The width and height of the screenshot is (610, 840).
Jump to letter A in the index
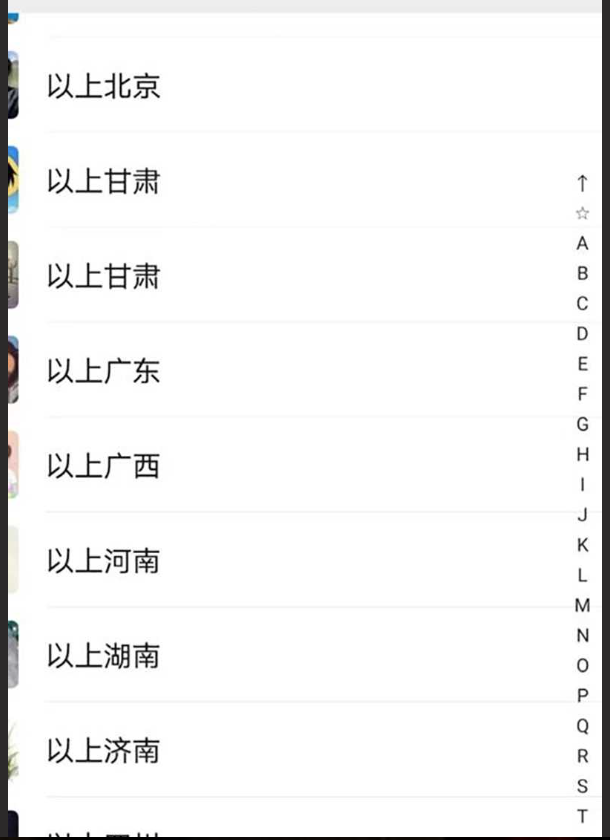(x=583, y=243)
